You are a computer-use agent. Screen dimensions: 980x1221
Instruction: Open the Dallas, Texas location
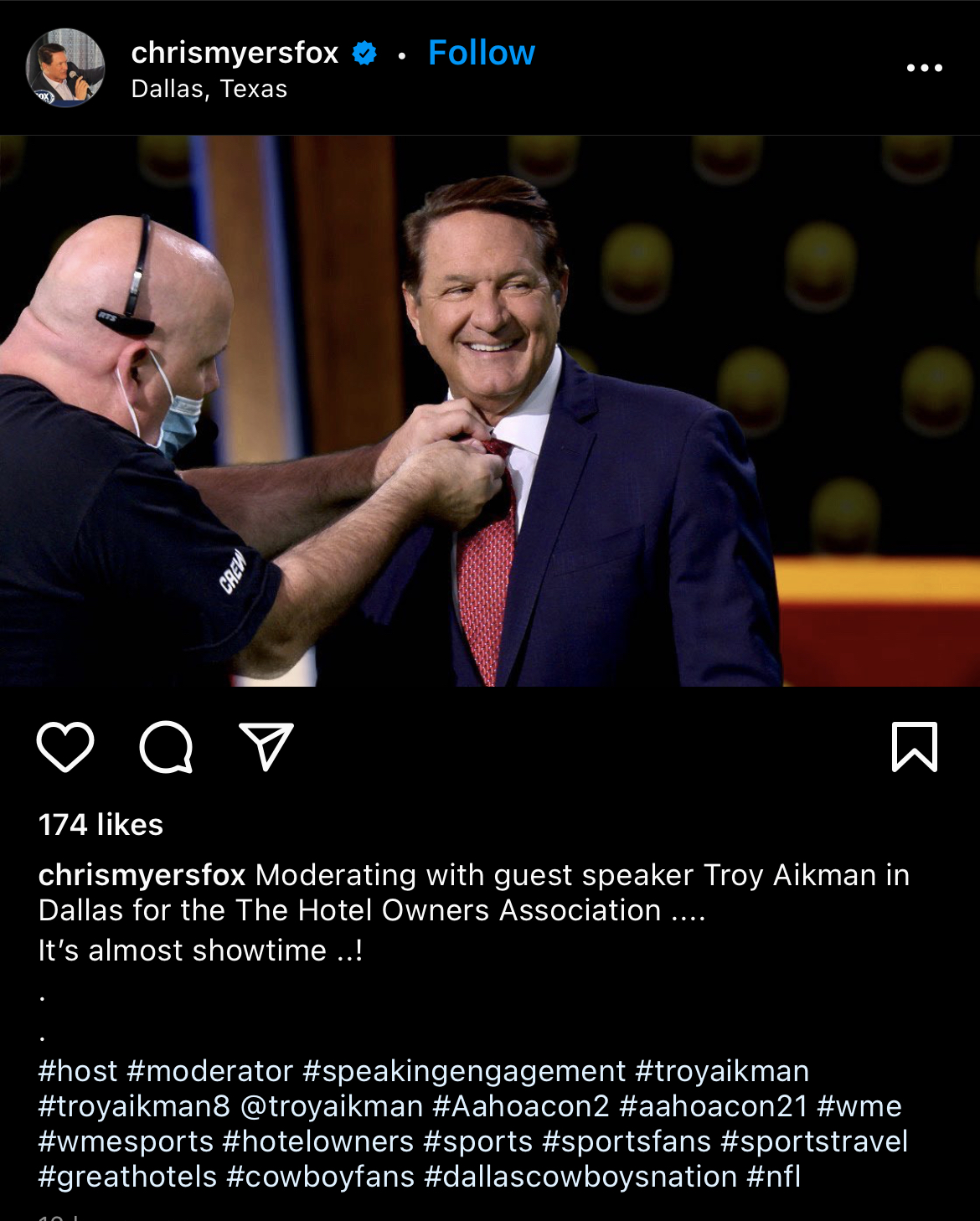pyautogui.click(x=209, y=89)
